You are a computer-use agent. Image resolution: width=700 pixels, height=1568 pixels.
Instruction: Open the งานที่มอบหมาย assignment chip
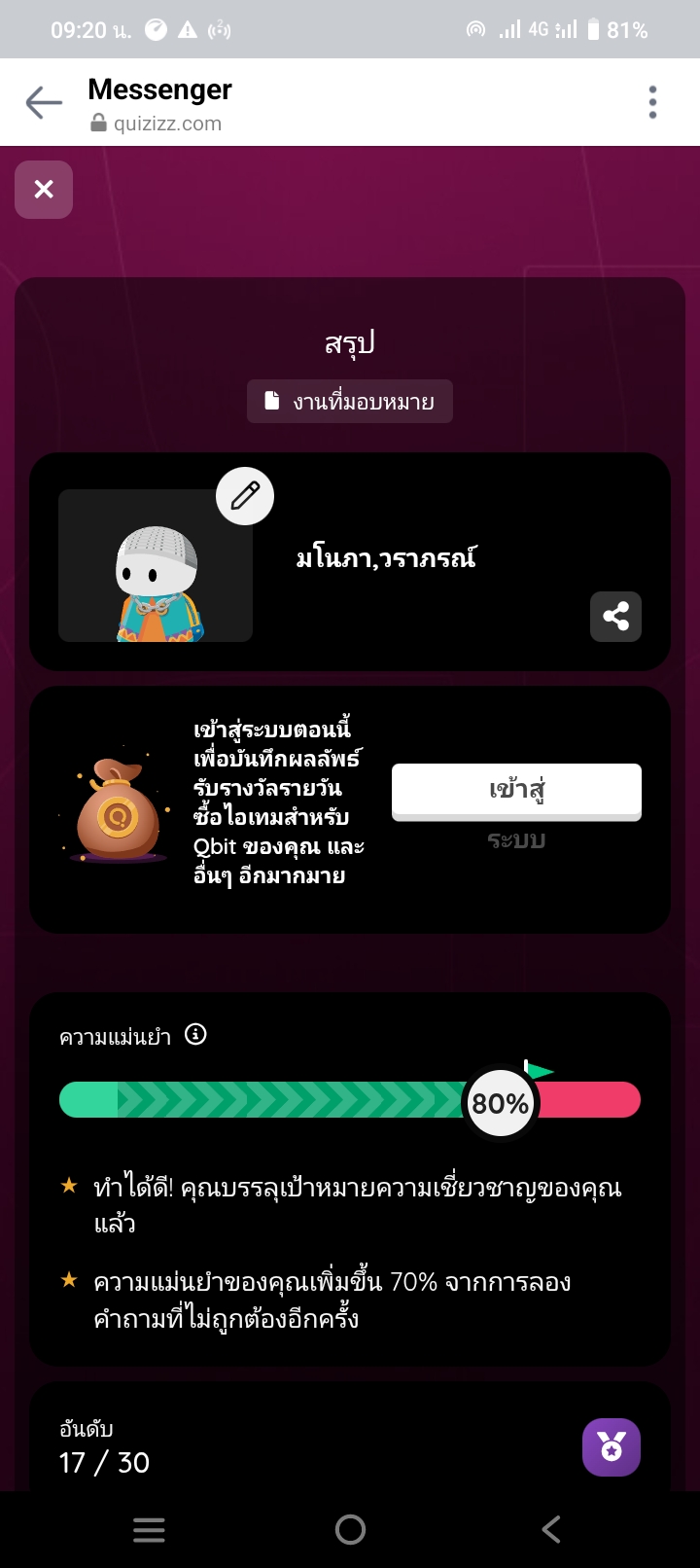pos(350,402)
